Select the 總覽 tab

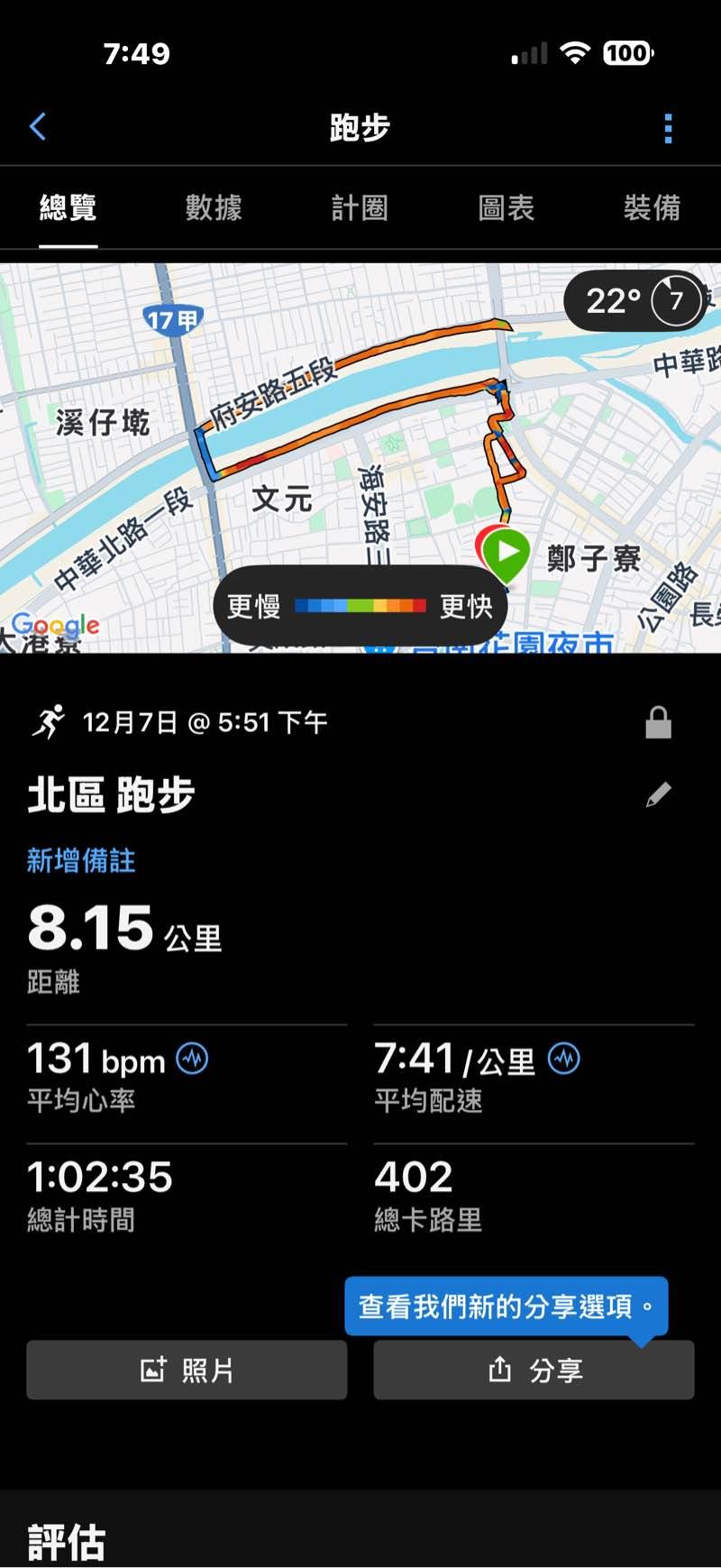(x=68, y=208)
